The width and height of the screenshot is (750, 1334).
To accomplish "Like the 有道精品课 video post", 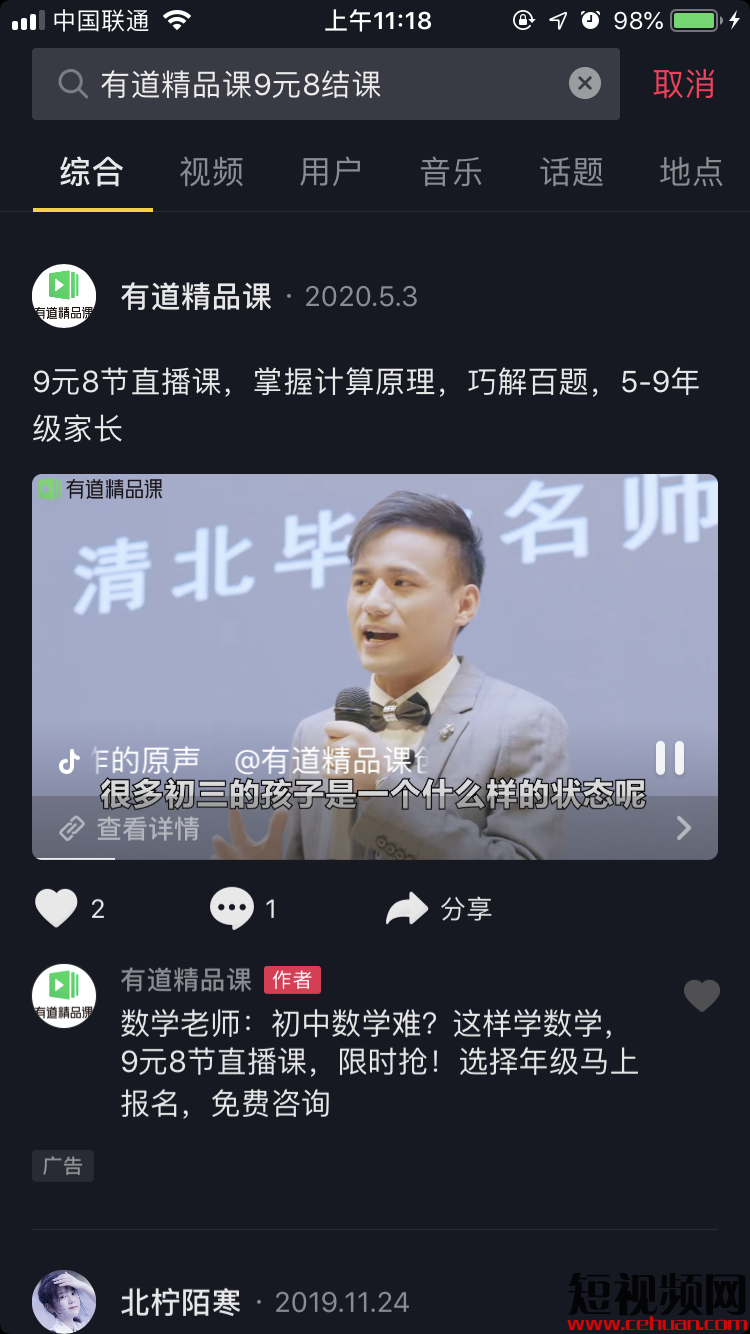I will [x=57, y=909].
